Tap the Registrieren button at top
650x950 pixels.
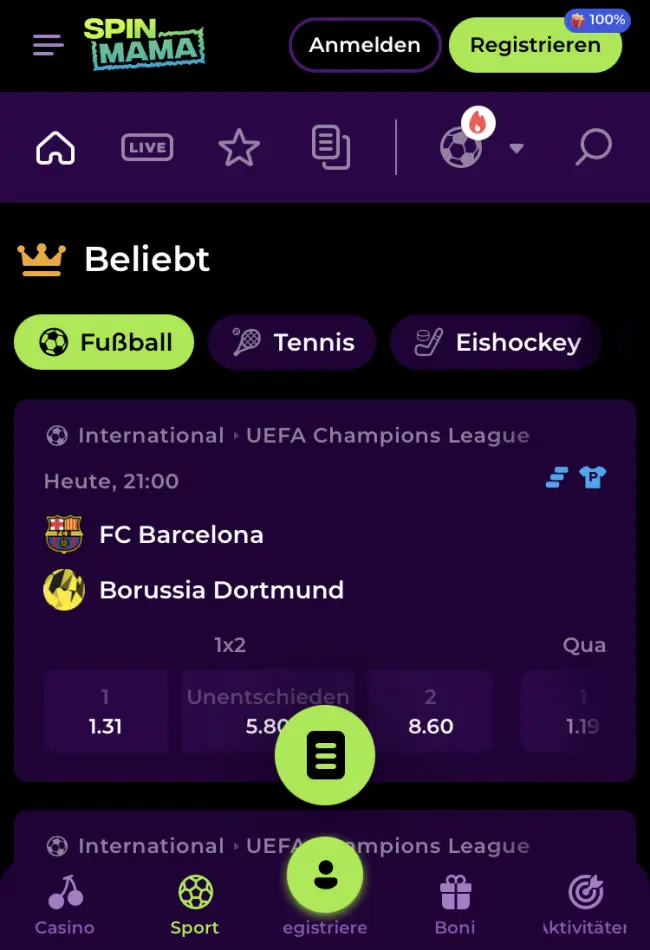point(535,45)
